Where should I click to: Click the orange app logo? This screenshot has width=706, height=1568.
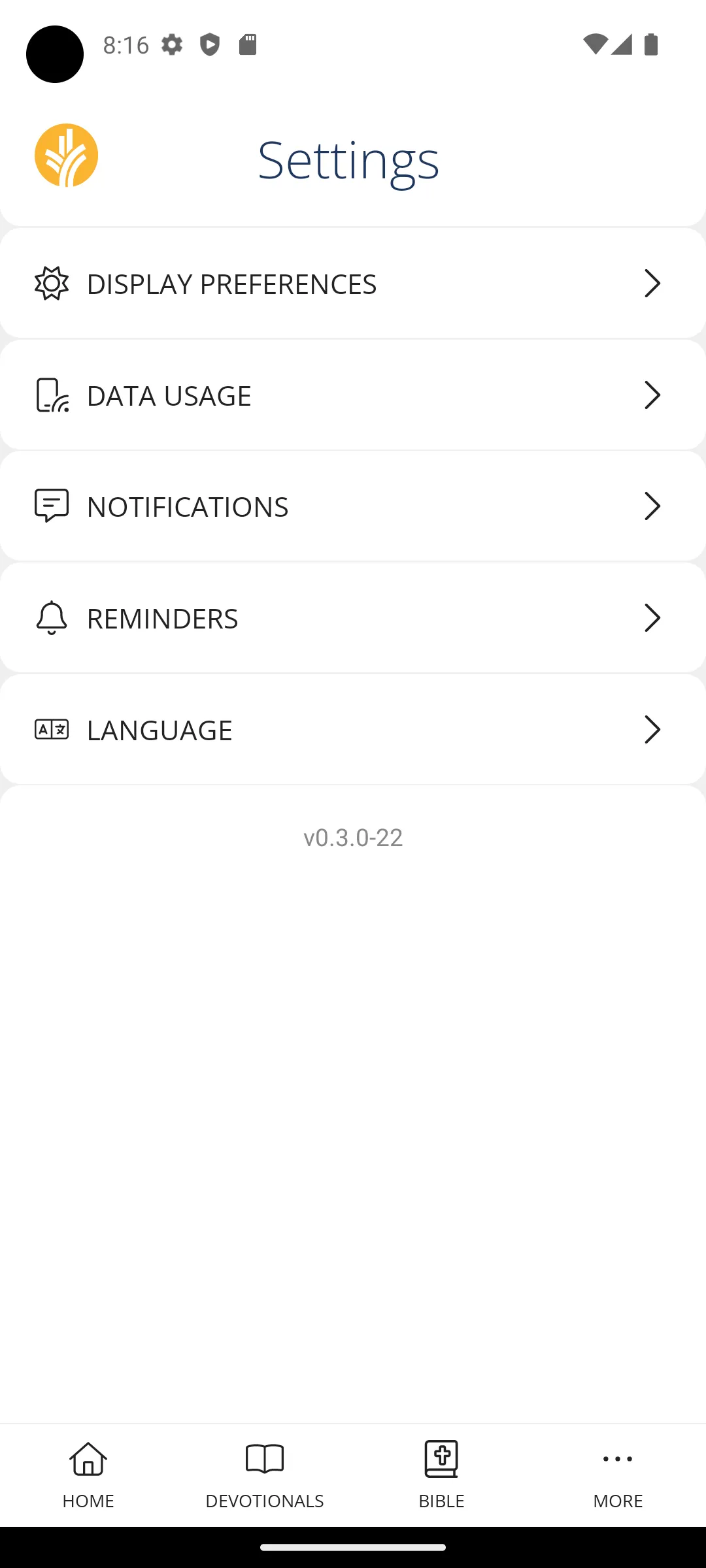point(66,154)
